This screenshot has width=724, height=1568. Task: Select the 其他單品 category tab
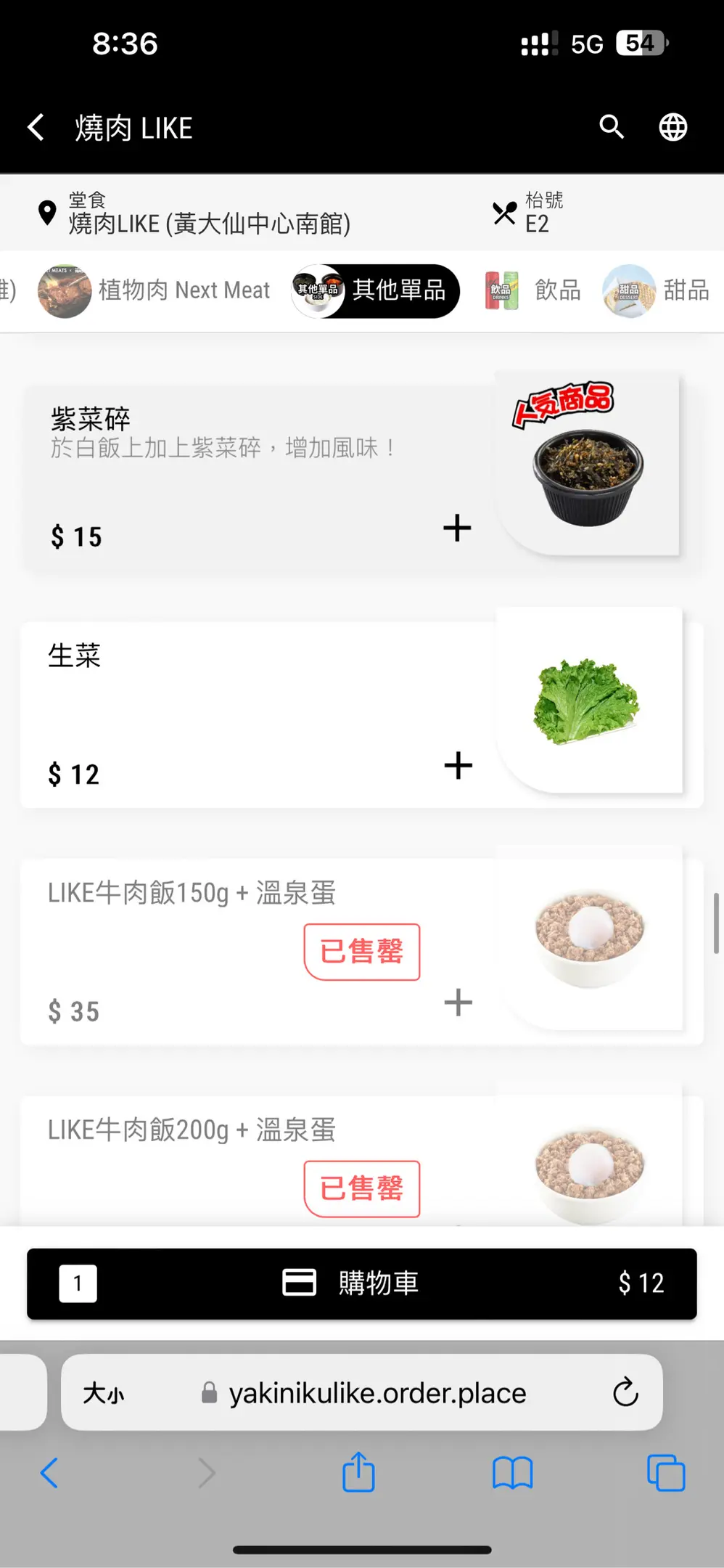pos(376,291)
